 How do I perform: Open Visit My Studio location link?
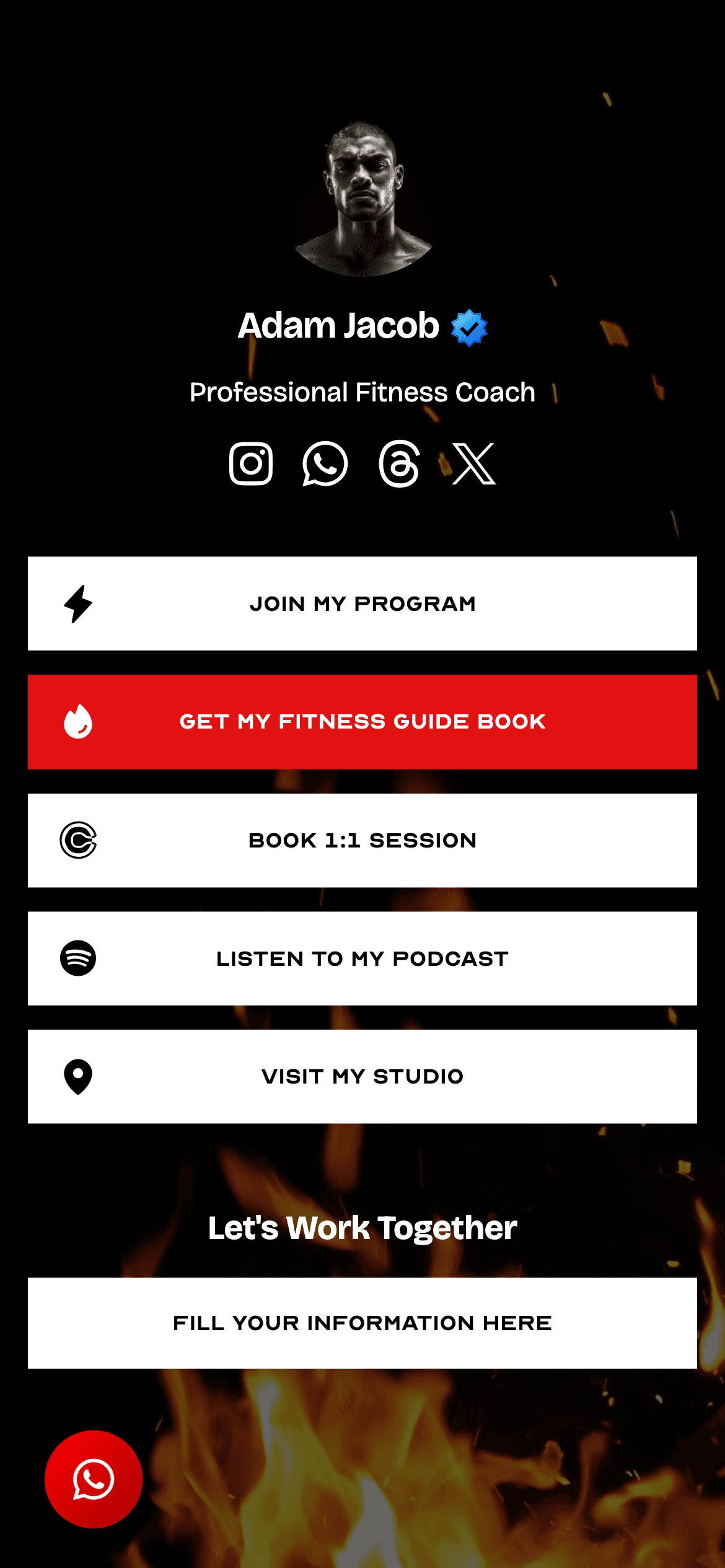[362, 1076]
